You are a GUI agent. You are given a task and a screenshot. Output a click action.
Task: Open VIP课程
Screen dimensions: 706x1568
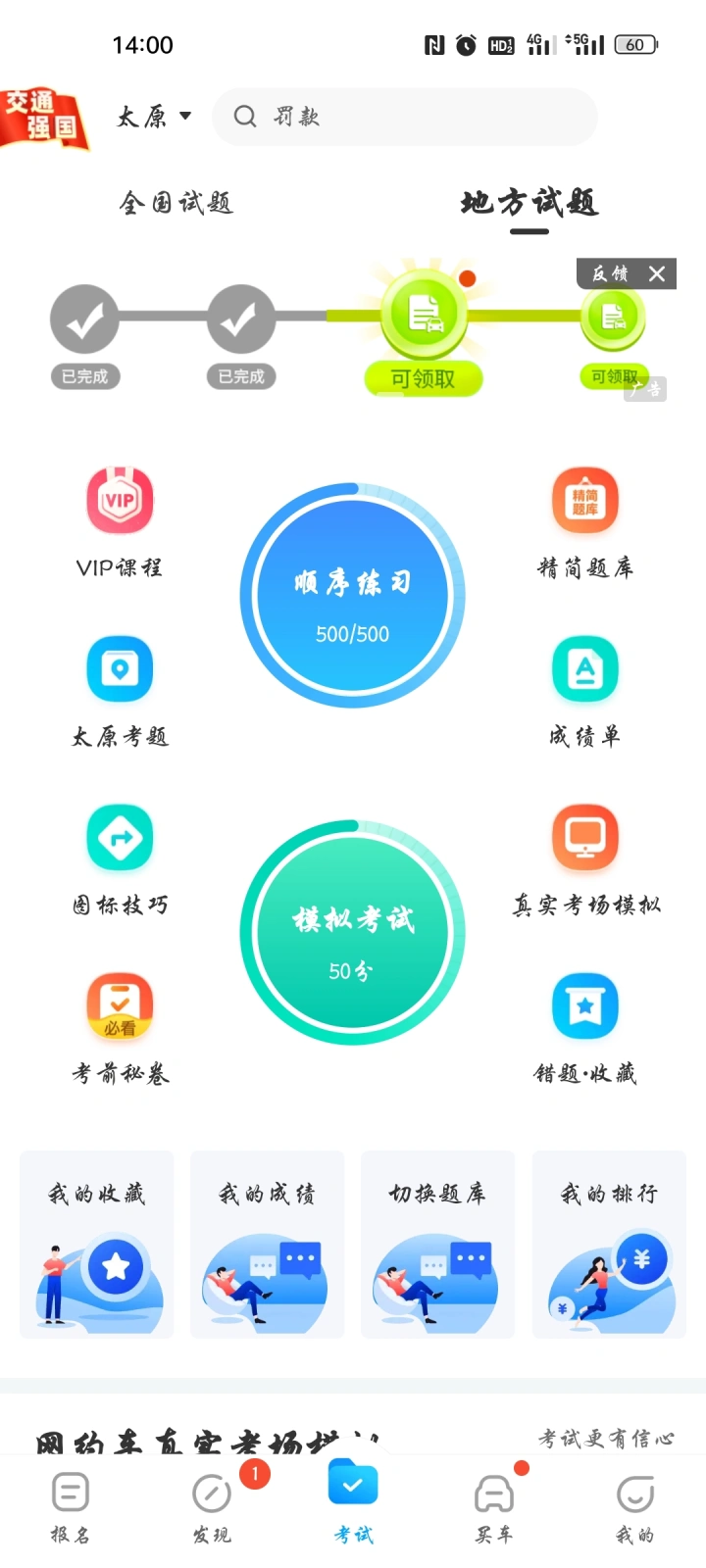click(x=120, y=521)
